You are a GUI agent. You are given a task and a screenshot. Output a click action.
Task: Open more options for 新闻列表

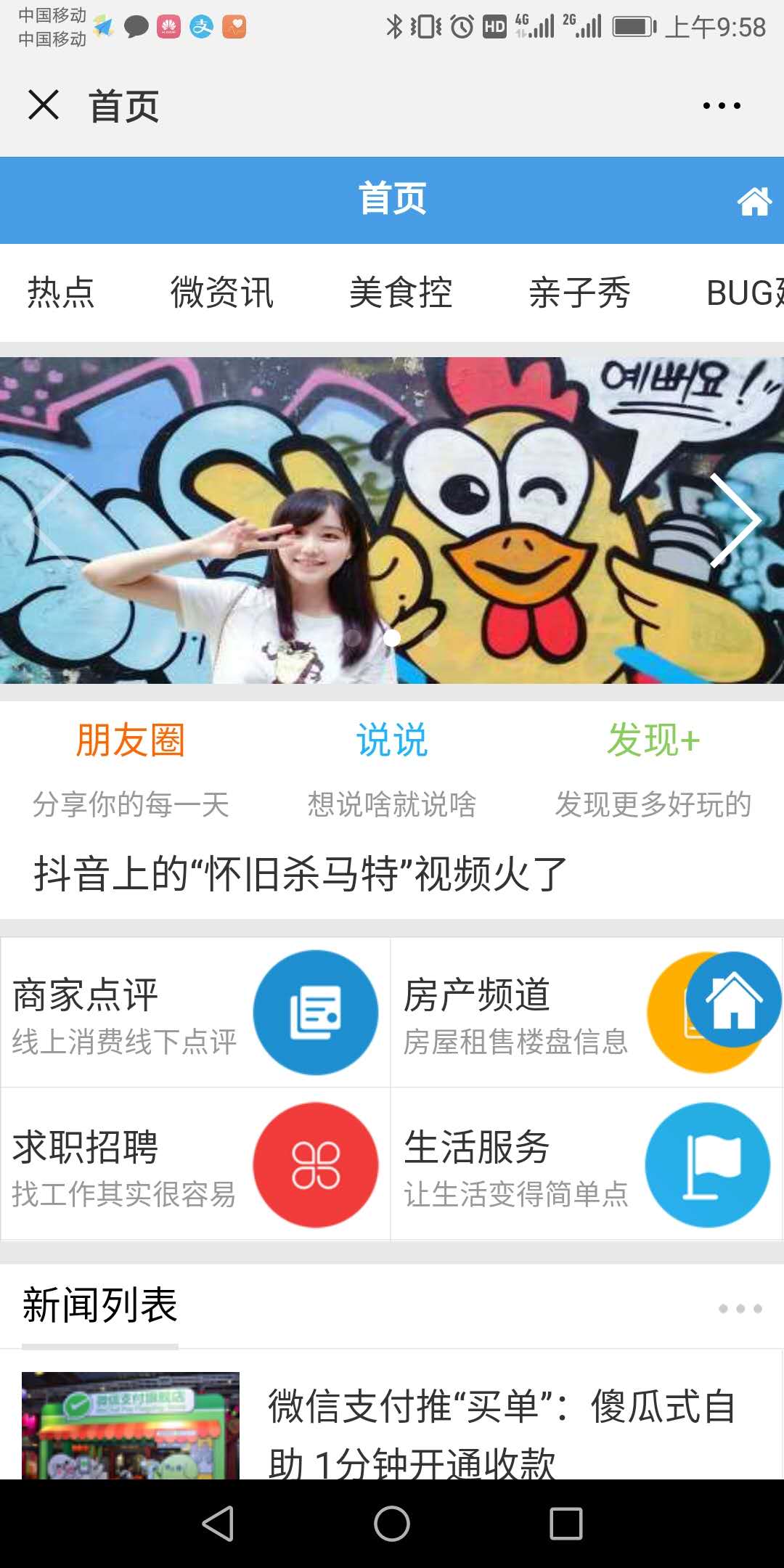click(x=740, y=1308)
